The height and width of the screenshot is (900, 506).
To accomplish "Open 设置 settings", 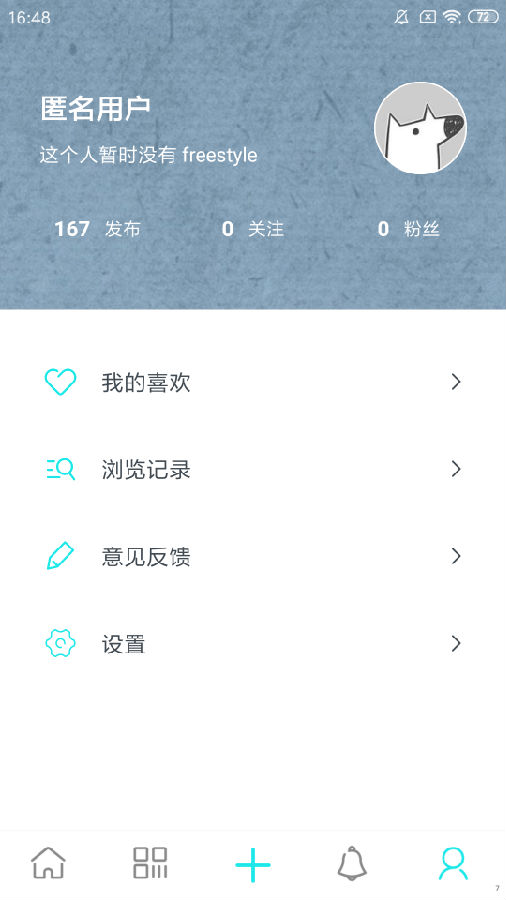I will pyautogui.click(x=253, y=644).
